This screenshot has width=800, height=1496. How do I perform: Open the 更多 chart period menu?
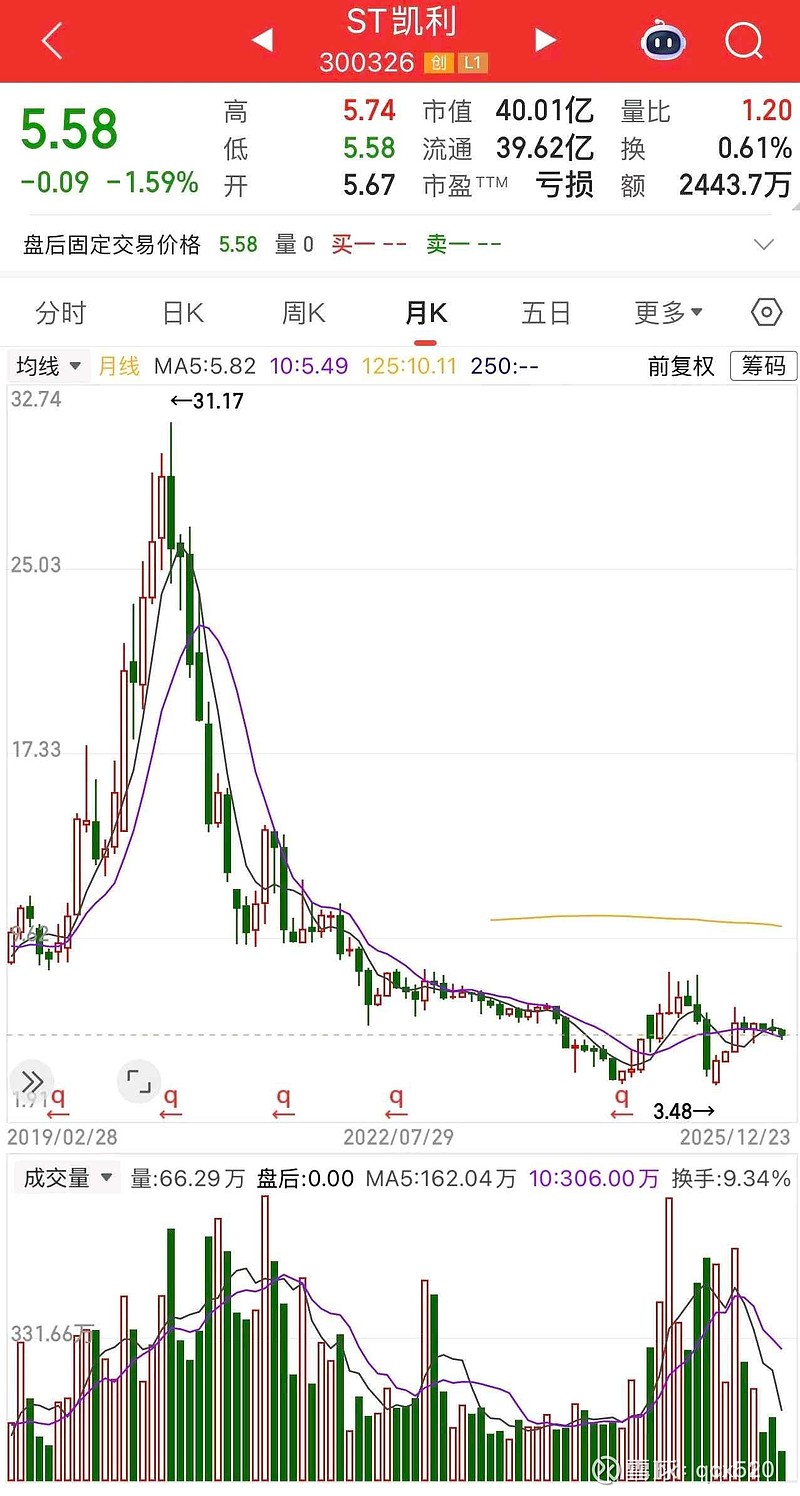668,312
